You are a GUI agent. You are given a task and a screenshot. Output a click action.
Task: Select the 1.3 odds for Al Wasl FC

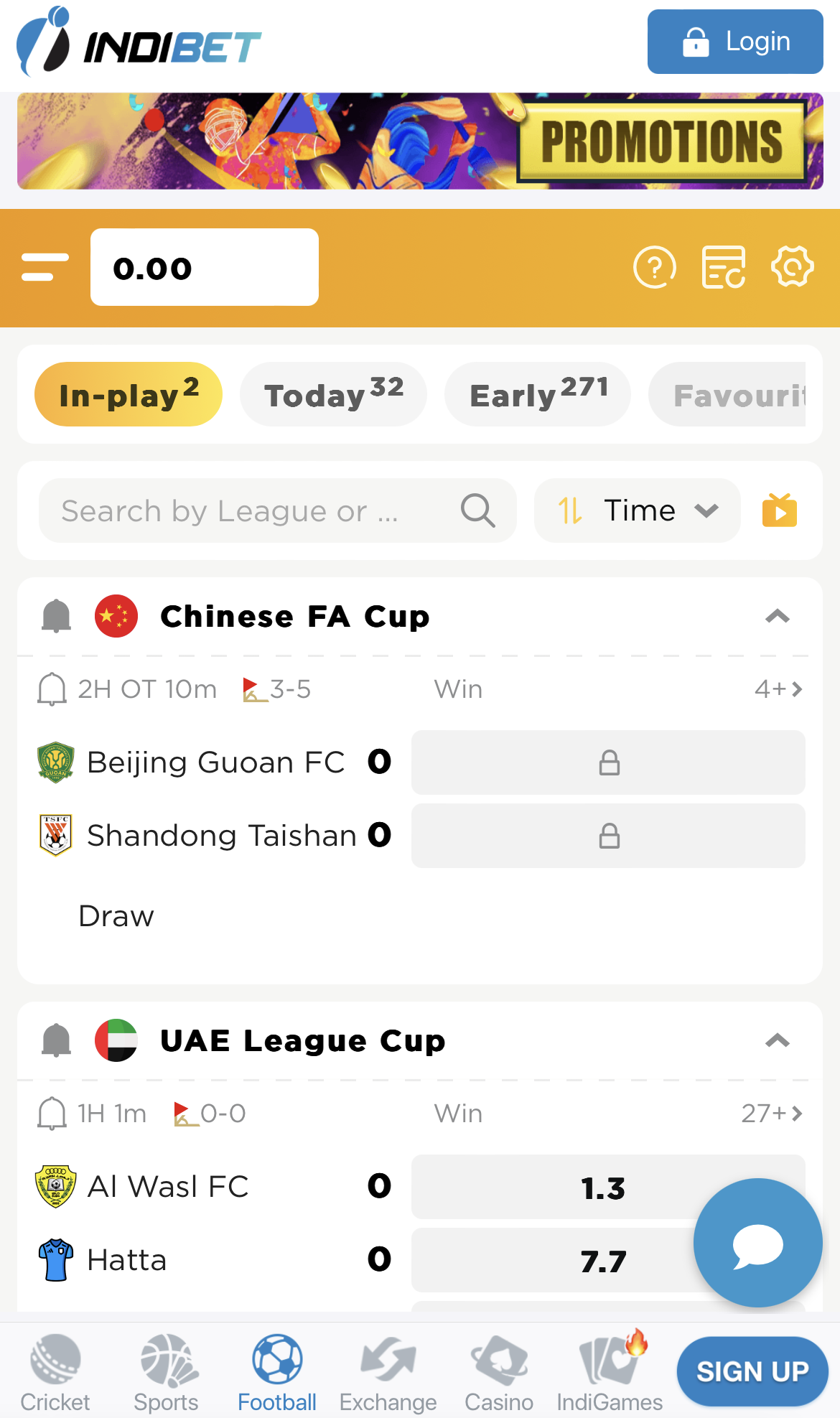(608, 1188)
